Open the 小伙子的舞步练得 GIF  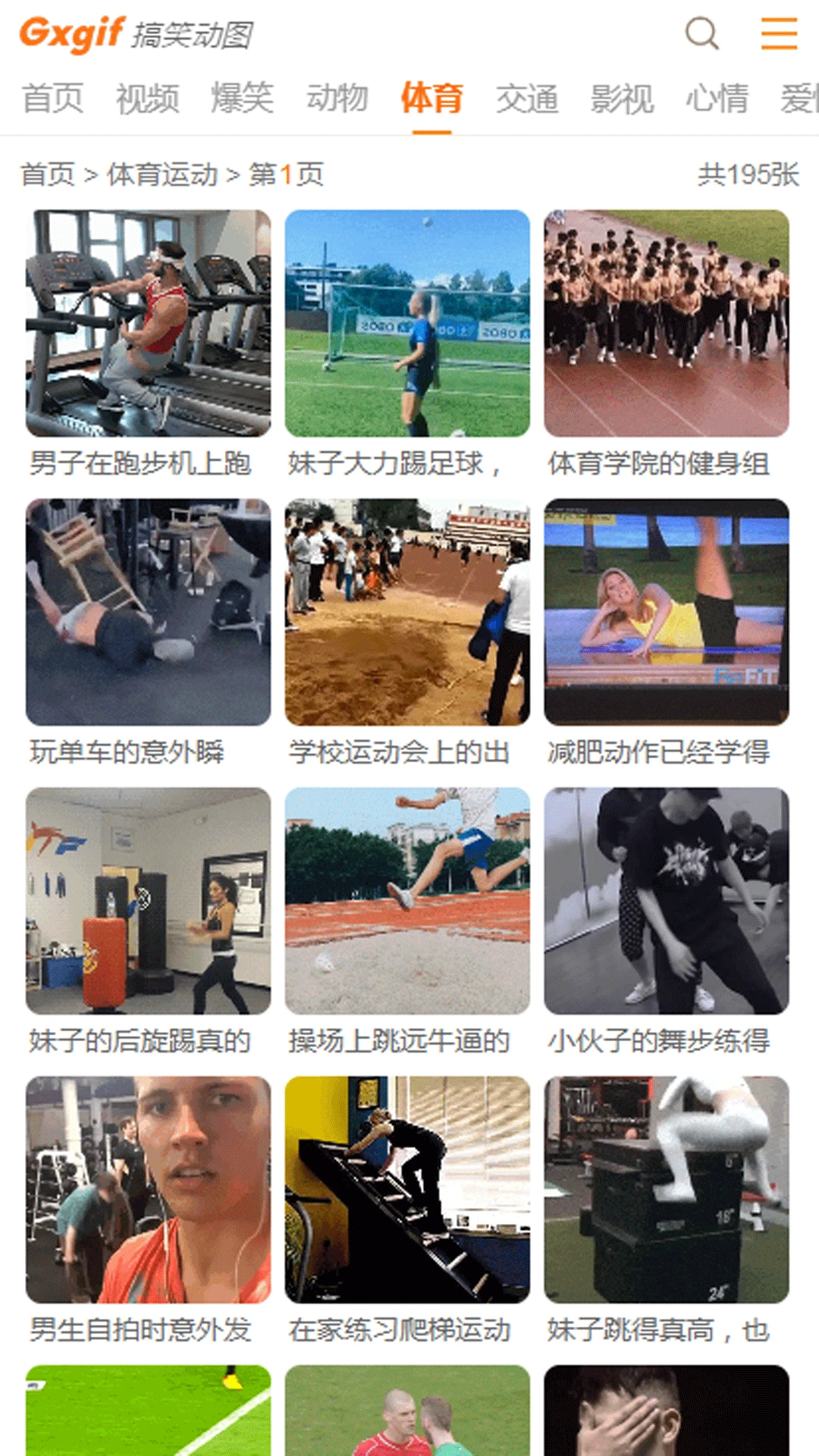667,901
